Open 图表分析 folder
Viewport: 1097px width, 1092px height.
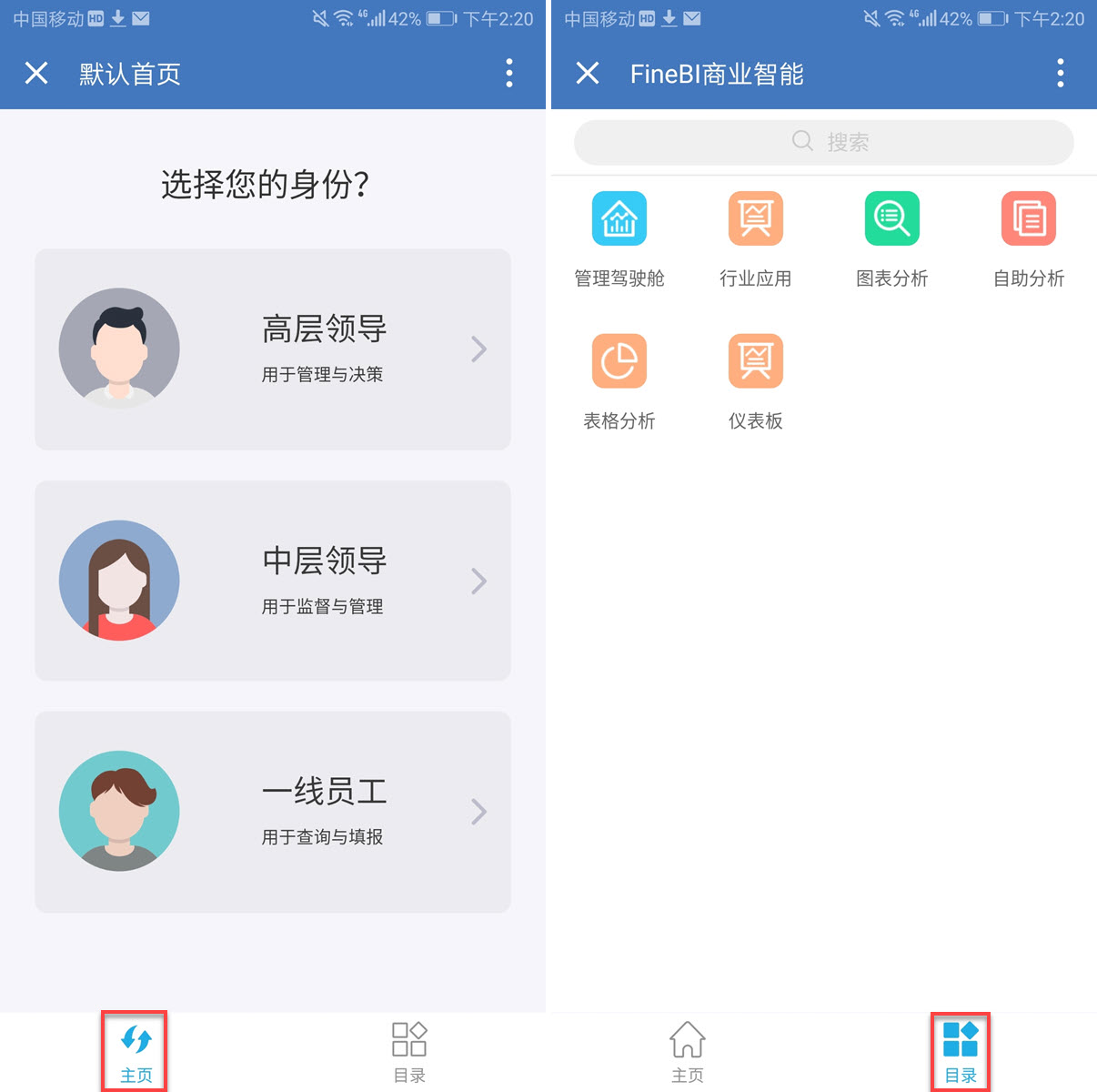892,238
